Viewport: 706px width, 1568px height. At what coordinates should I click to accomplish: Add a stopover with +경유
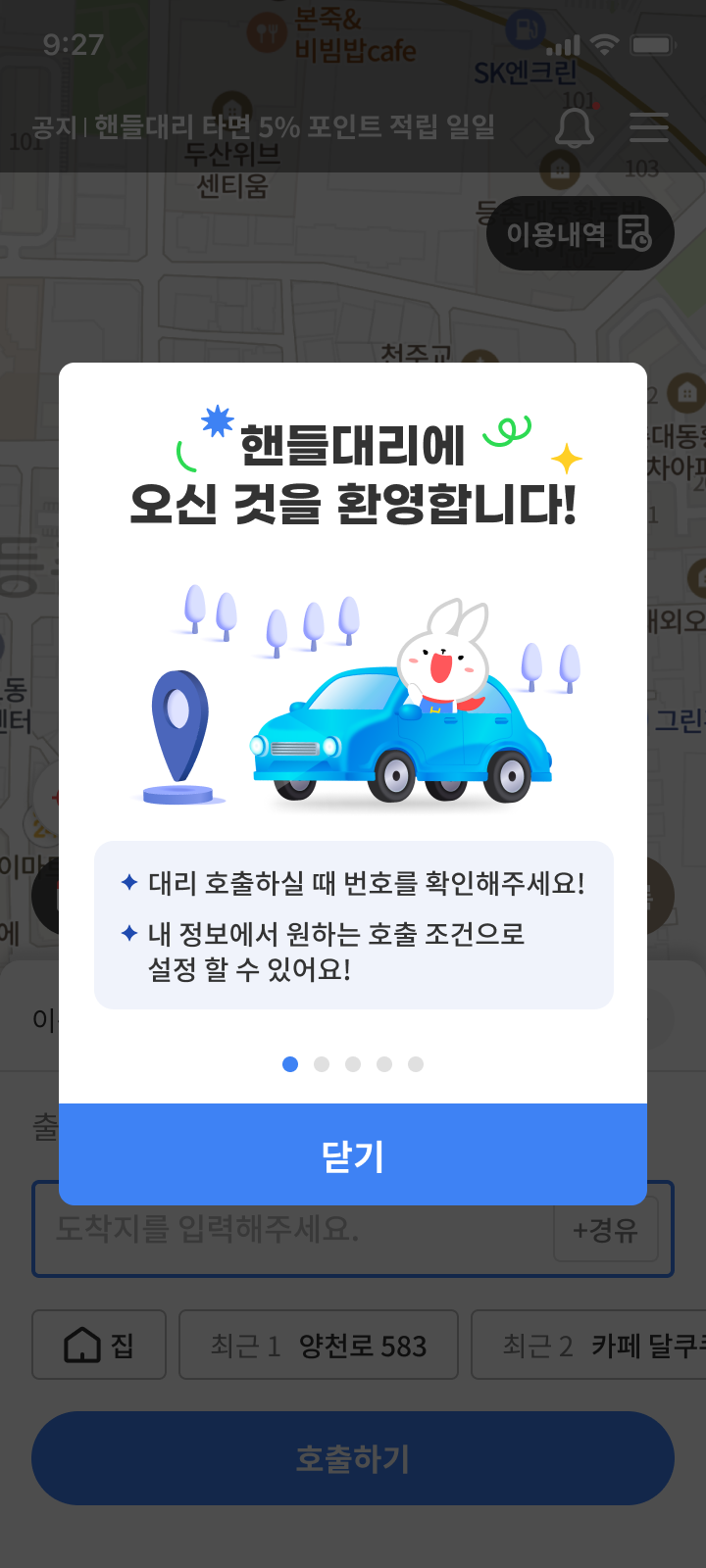(605, 1230)
